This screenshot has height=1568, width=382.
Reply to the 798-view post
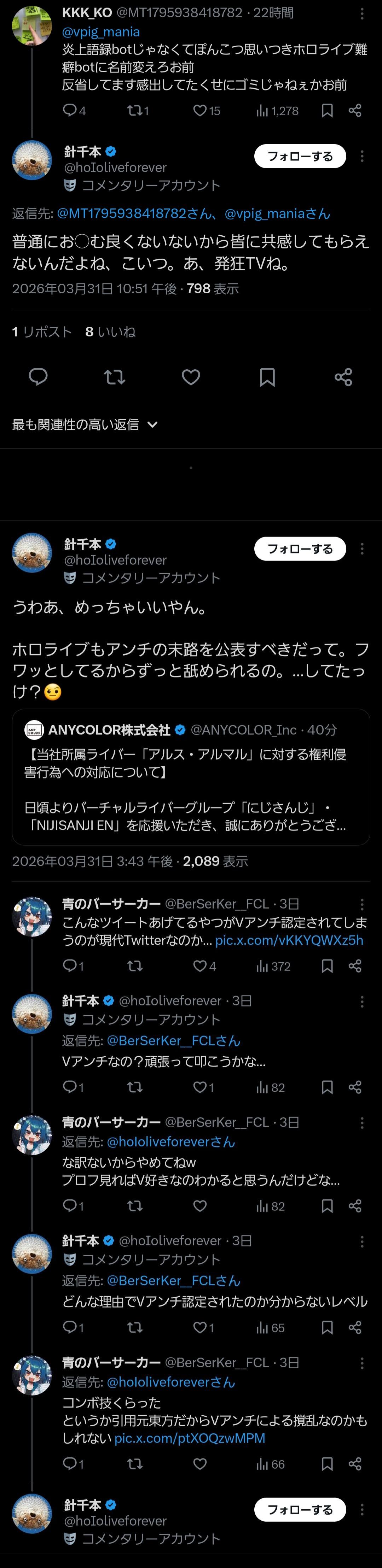pyautogui.click(x=39, y=377)
